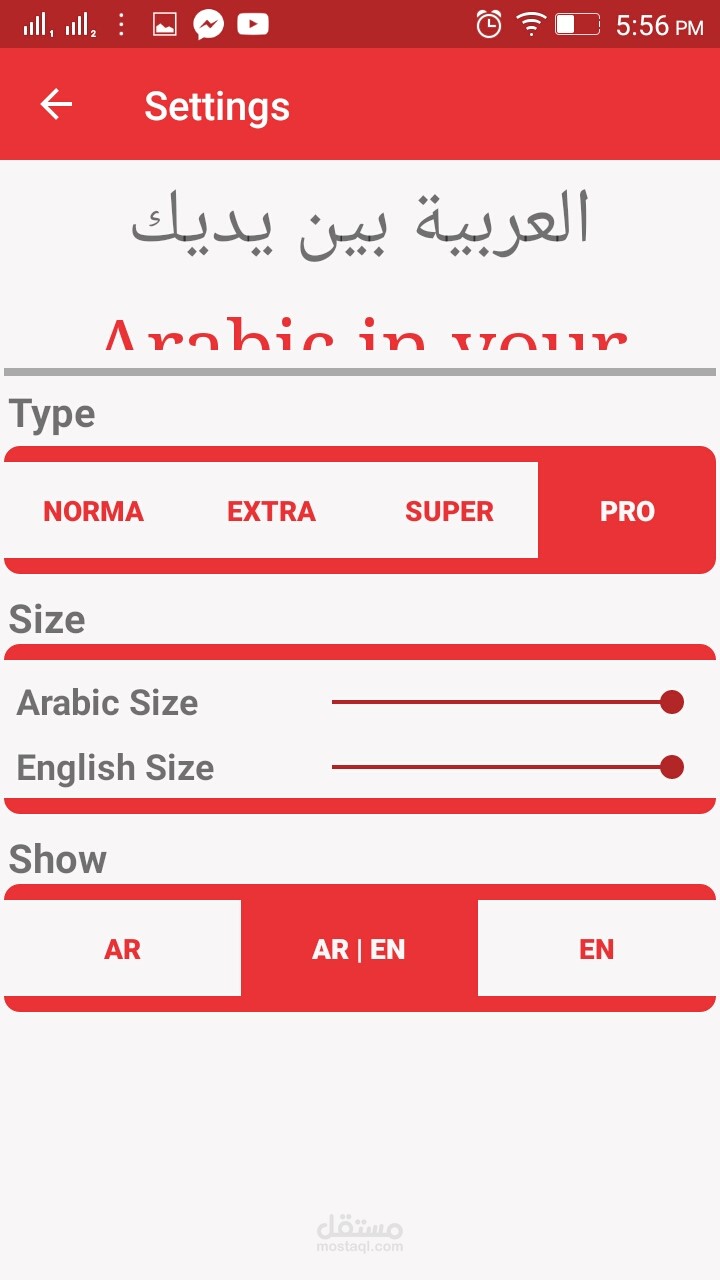Go back from Settings
Image resolution: width=720 pixels, height=1280 pixels.
point(56,105)
